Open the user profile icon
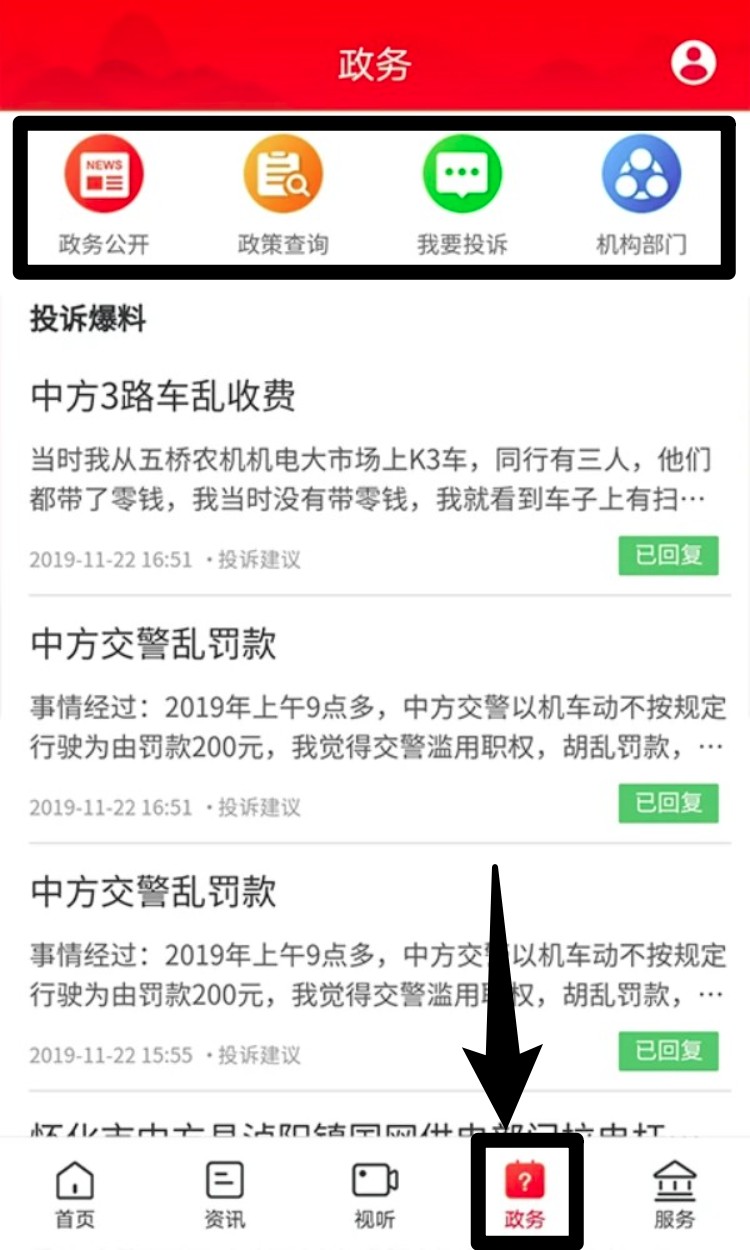Screen dimensions: 750x1250 (x=693, y=63)
